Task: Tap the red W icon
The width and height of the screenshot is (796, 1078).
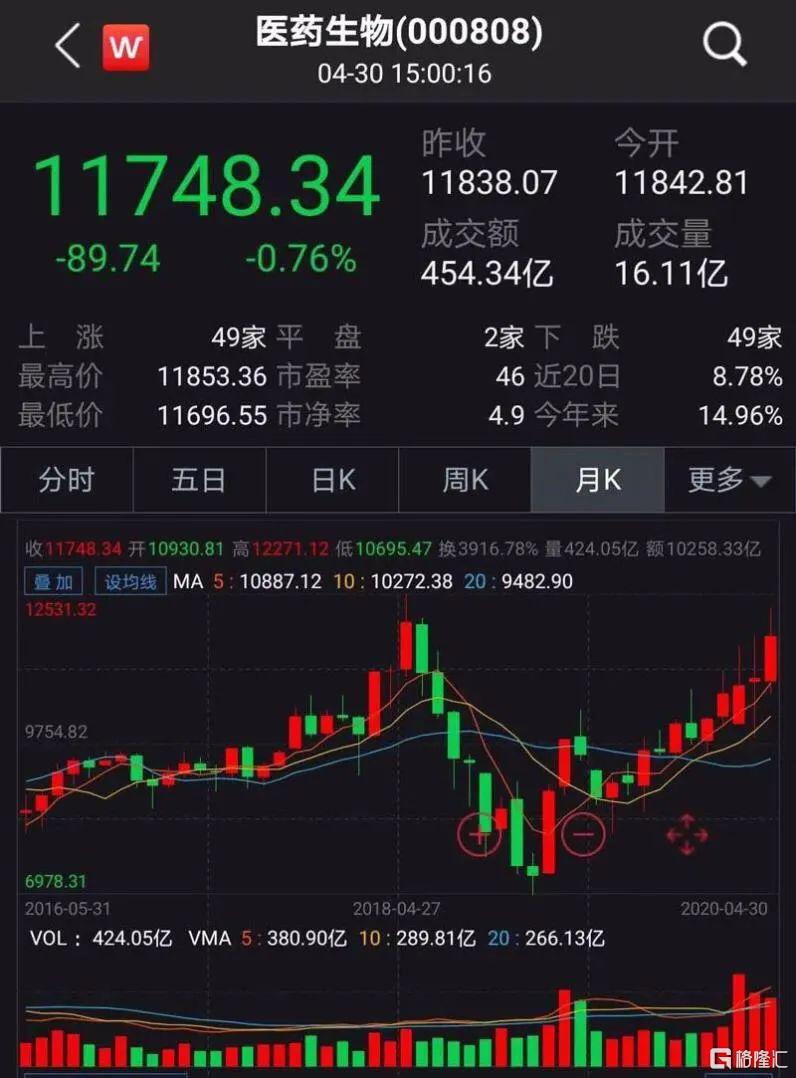Action: click(126, 47)
